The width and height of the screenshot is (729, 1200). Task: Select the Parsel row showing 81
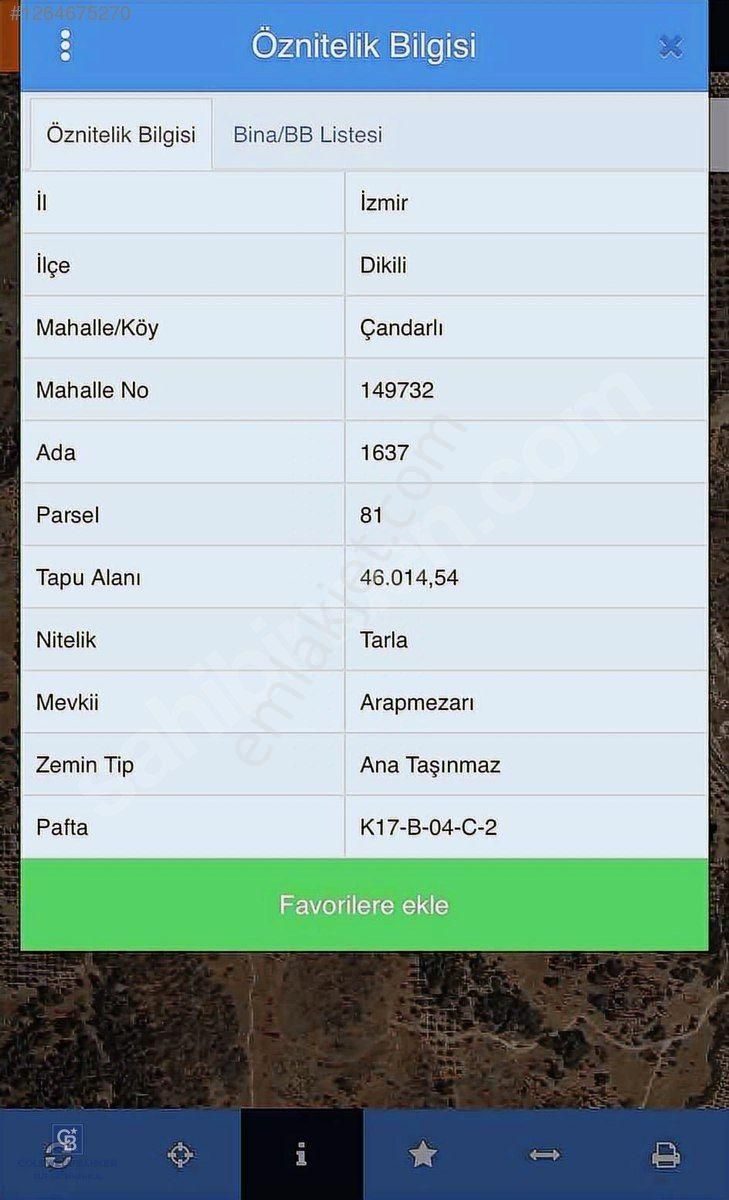pos(364,515)
